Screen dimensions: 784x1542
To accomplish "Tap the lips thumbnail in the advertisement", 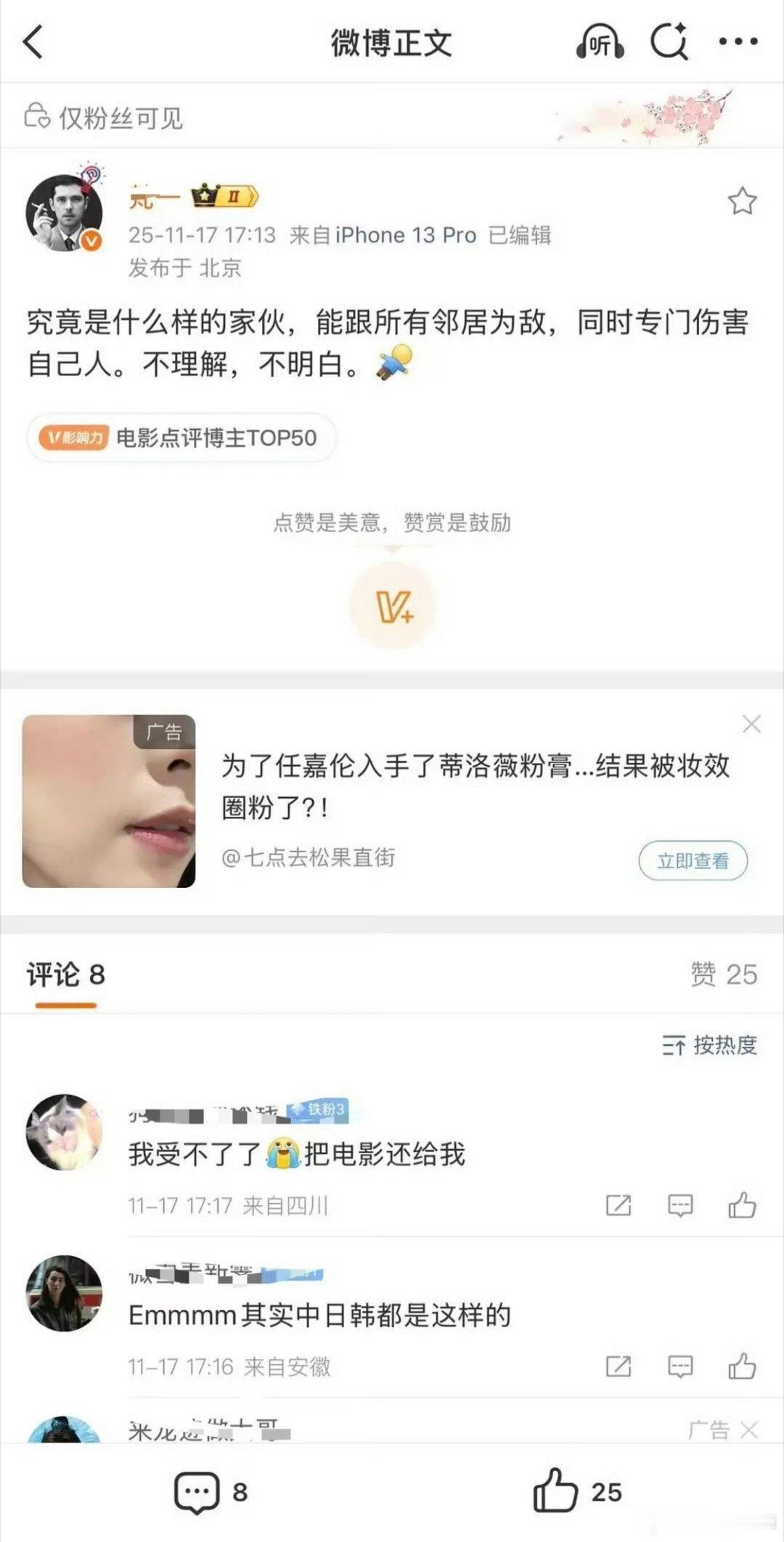I will (109, 799).
